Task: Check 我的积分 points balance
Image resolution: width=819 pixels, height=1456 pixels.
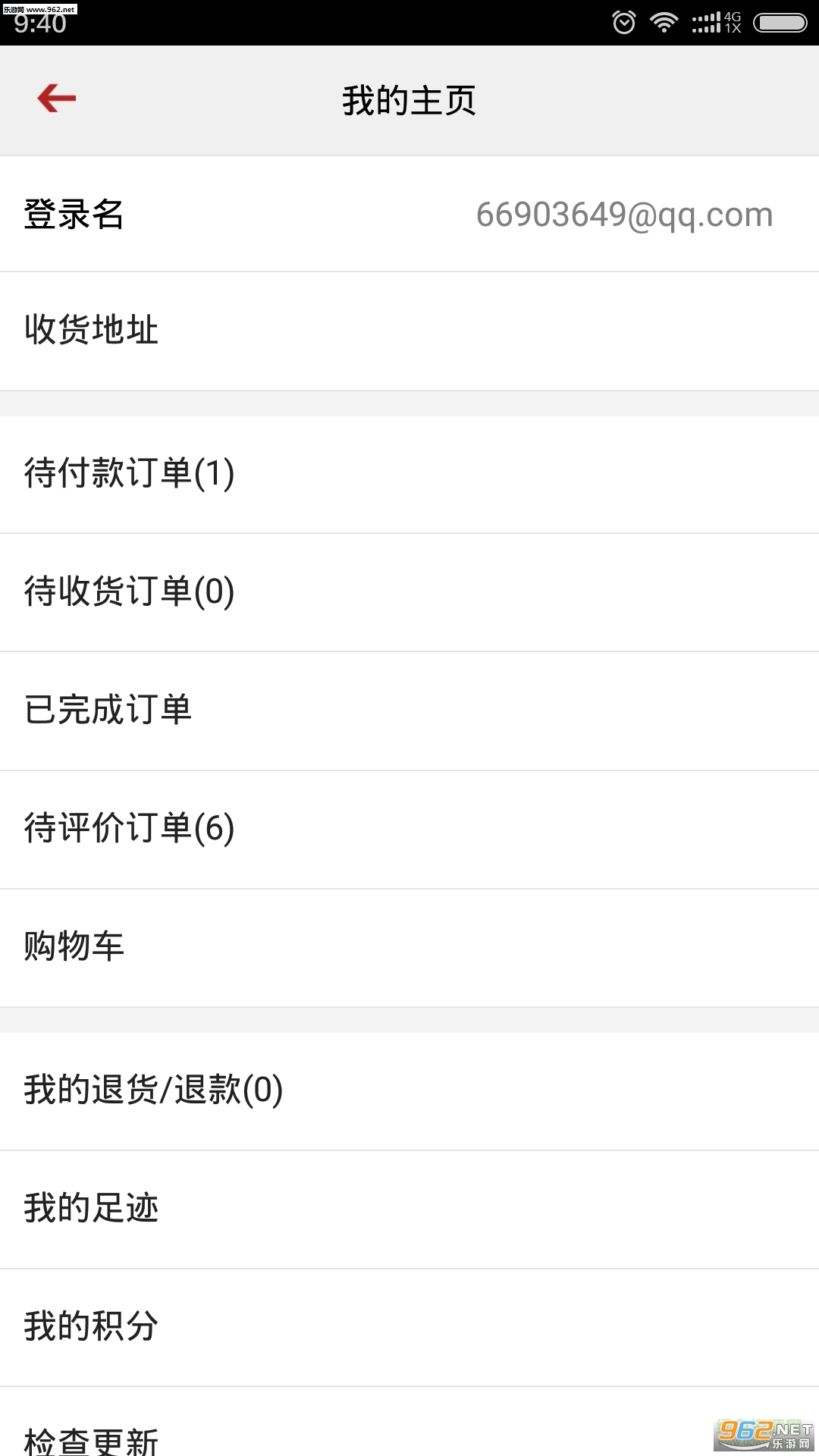Action: (x=409, y=1327)
